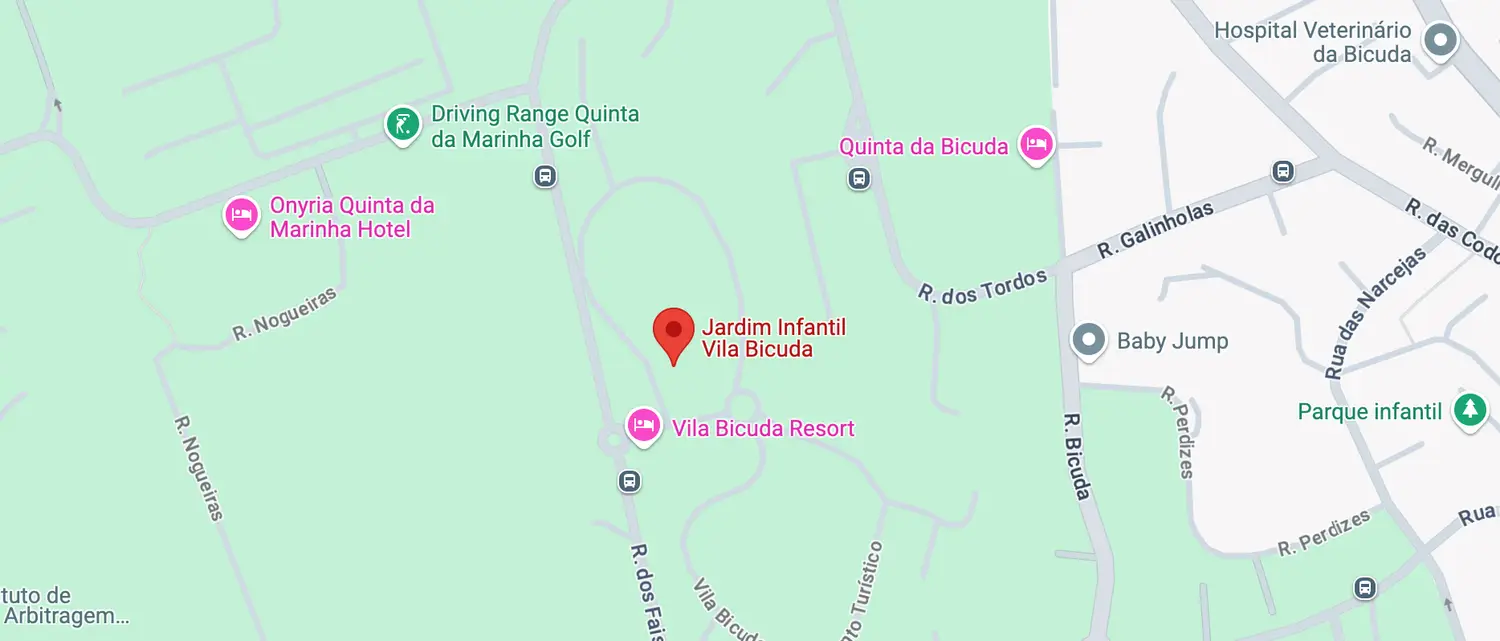
Task: Open the Onyria Quinta da Marinha Hotel marker
Action: coord(241,215)
